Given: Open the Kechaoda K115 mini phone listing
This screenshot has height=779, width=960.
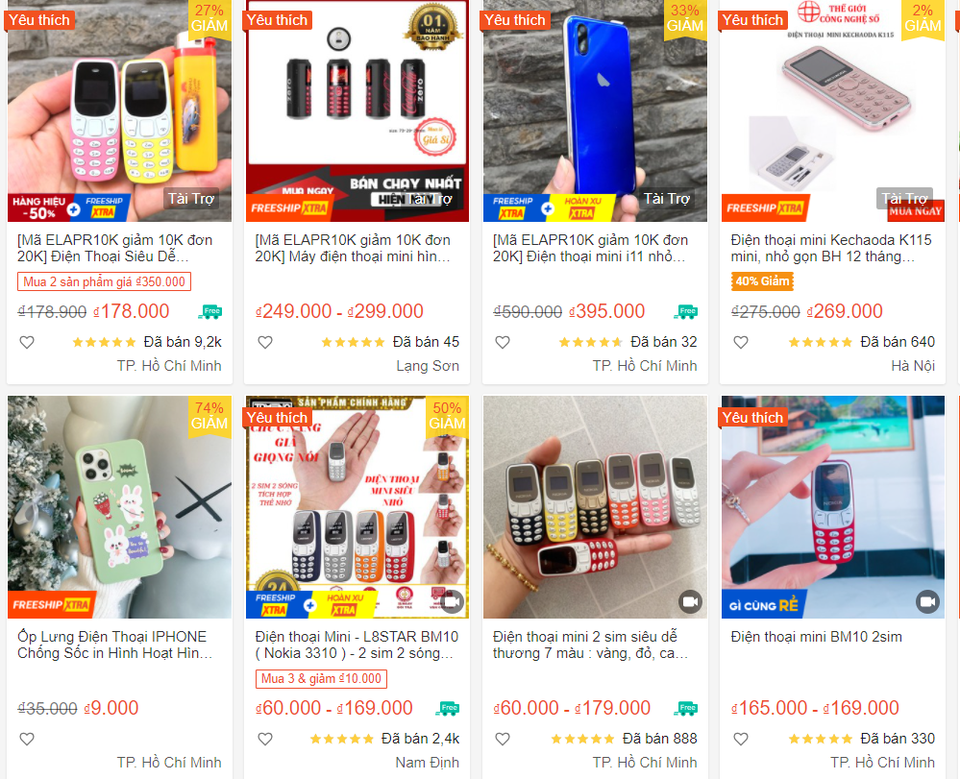Looking at the screenshot, I should pyautogui.click(x=832, y=110).
